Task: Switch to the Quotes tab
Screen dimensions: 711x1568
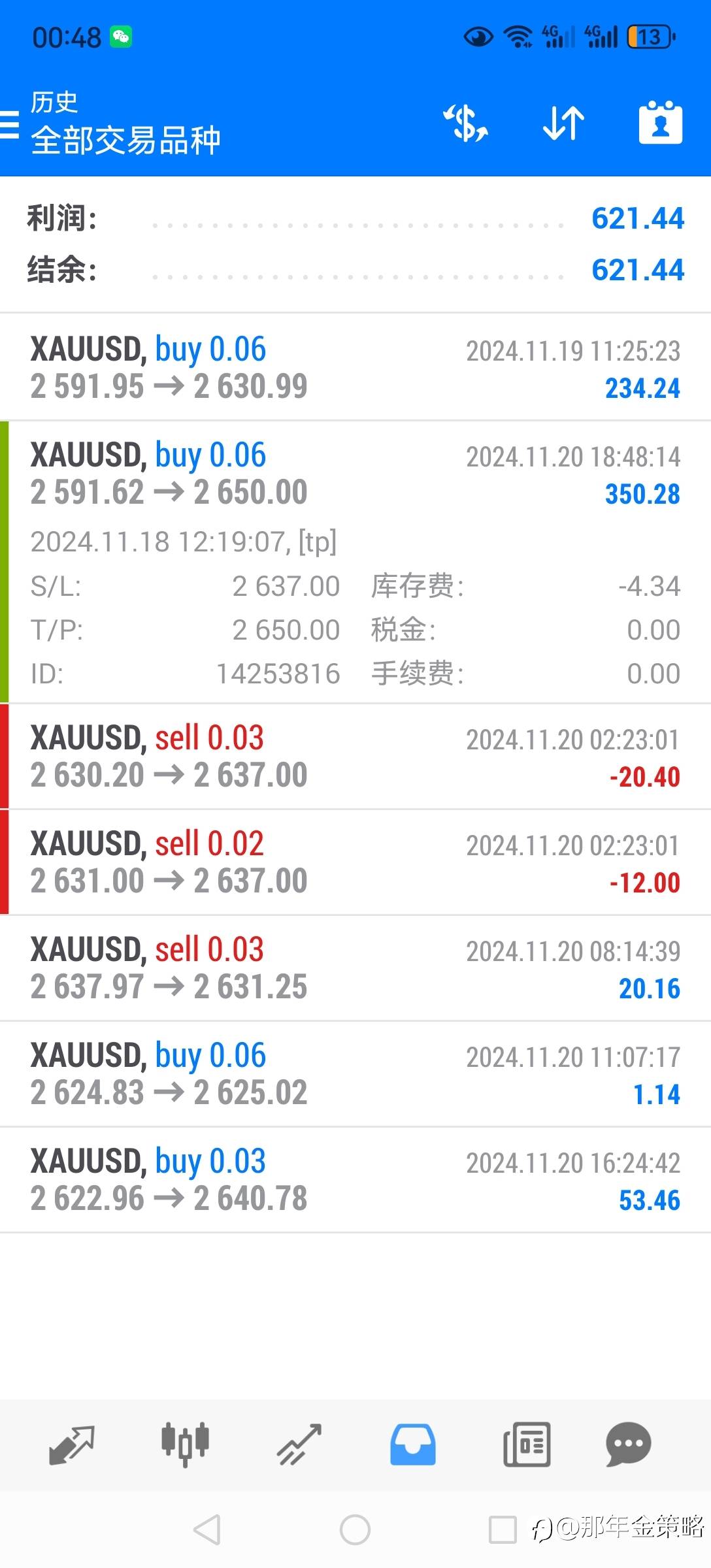Action: coord(72,1444)
